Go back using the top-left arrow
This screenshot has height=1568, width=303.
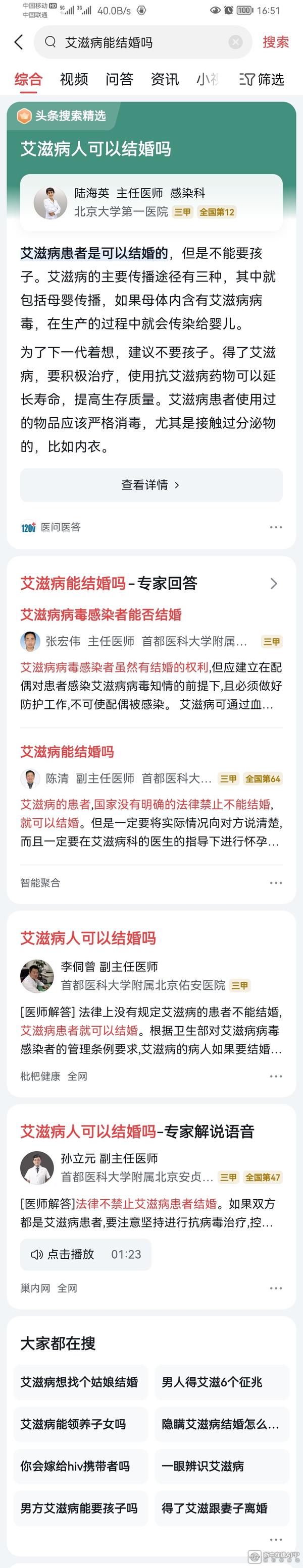click(19, 42)
